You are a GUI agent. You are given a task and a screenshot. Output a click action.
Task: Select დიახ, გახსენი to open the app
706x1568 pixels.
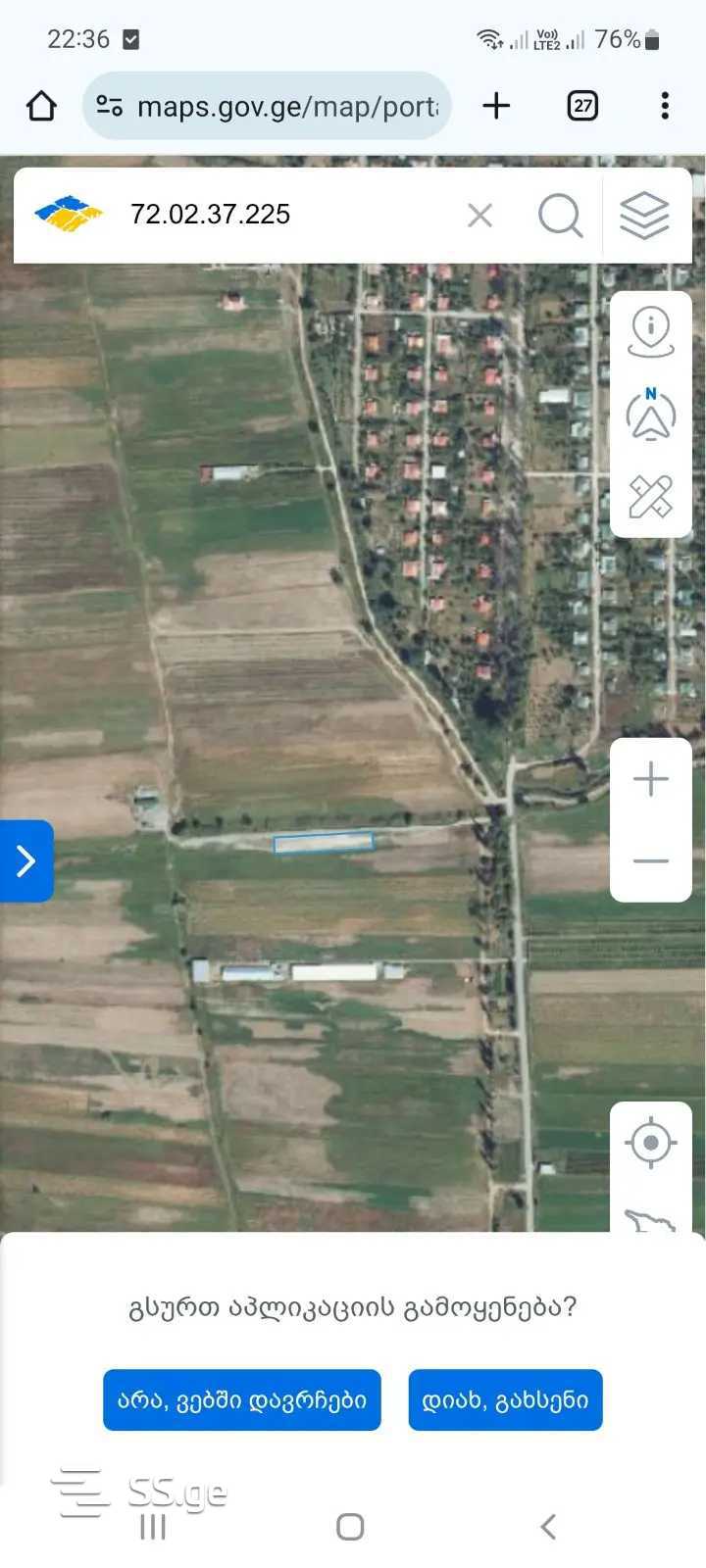[x=505, y=1400]
